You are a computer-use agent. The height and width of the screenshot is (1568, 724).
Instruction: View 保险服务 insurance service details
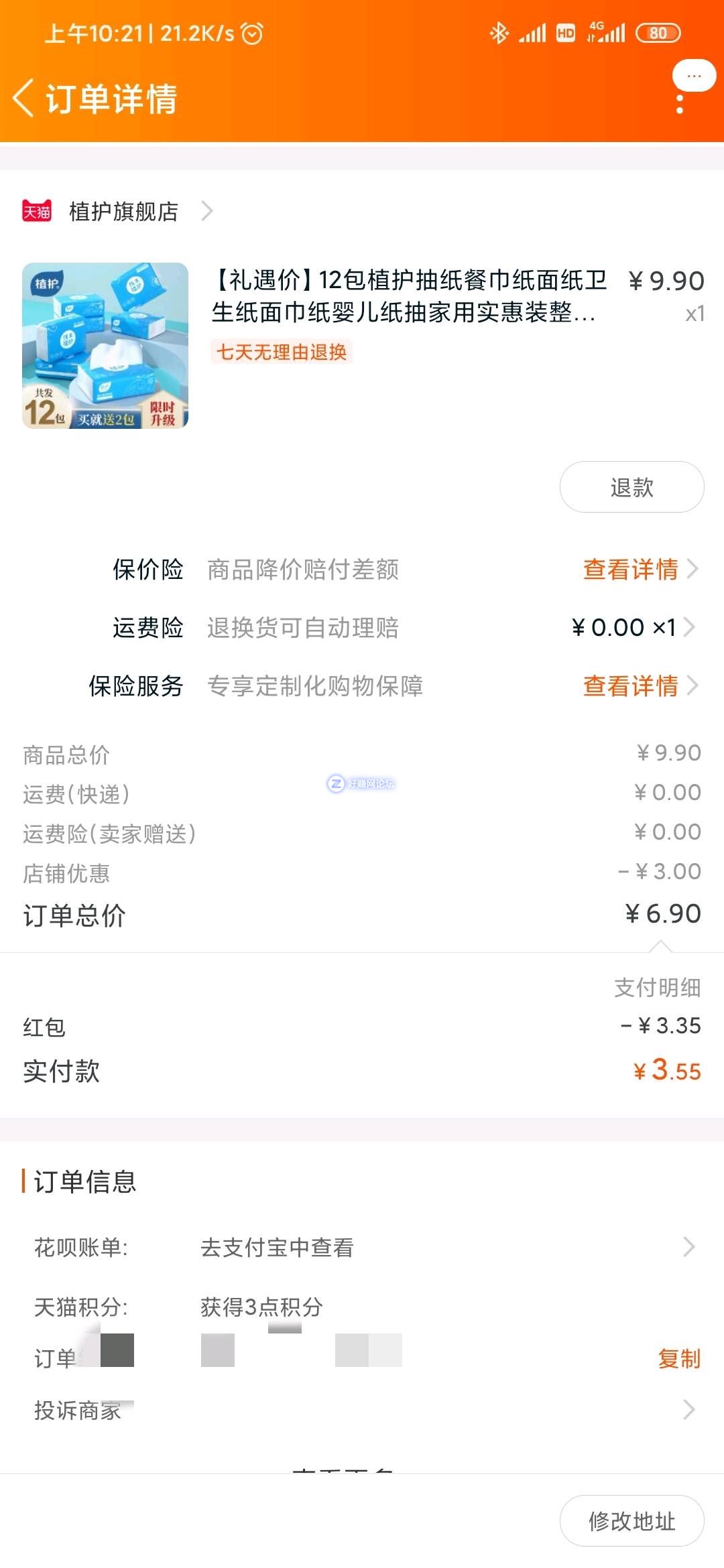640,686
